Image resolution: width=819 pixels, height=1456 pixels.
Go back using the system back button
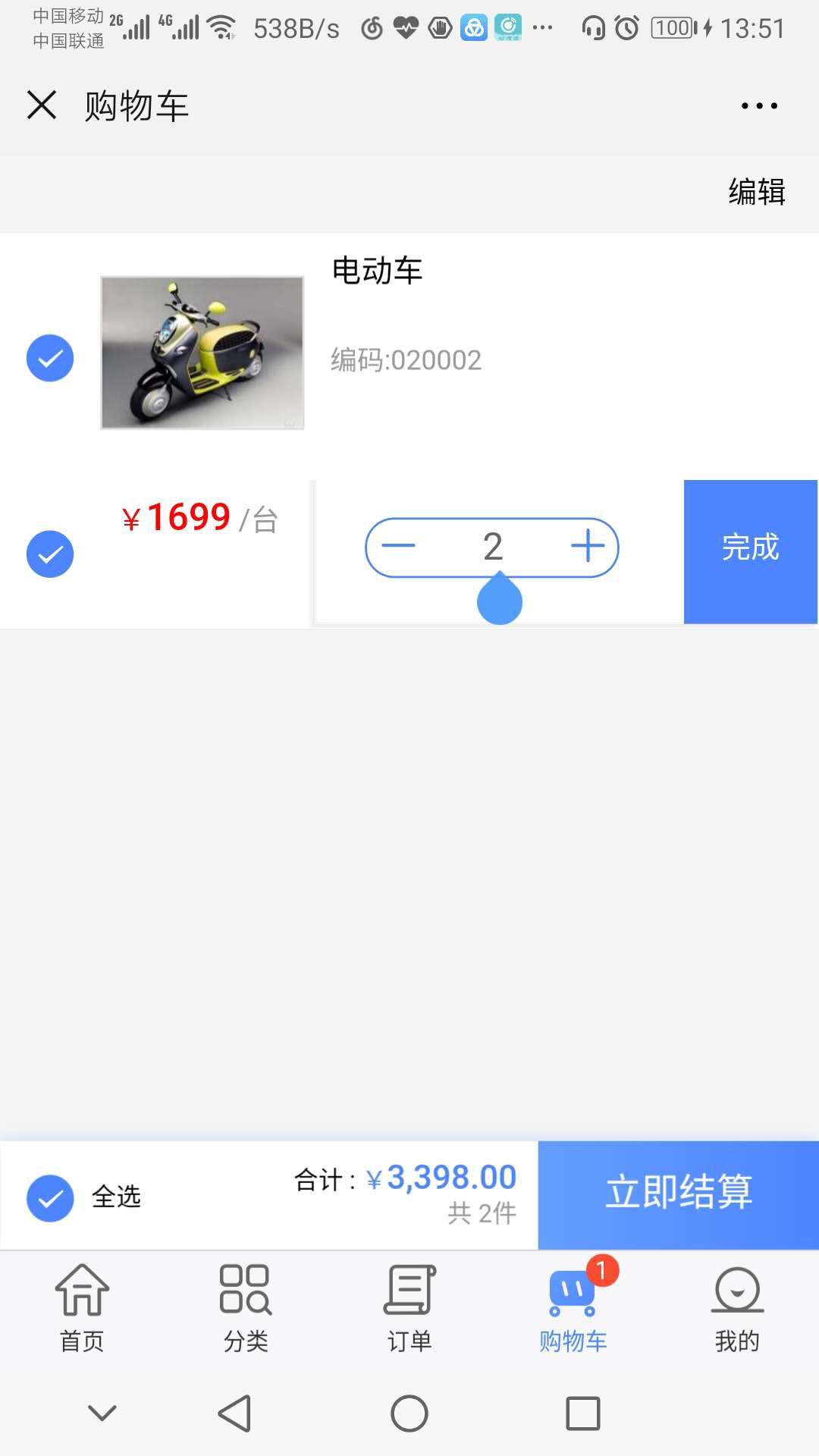(234, 1414)
